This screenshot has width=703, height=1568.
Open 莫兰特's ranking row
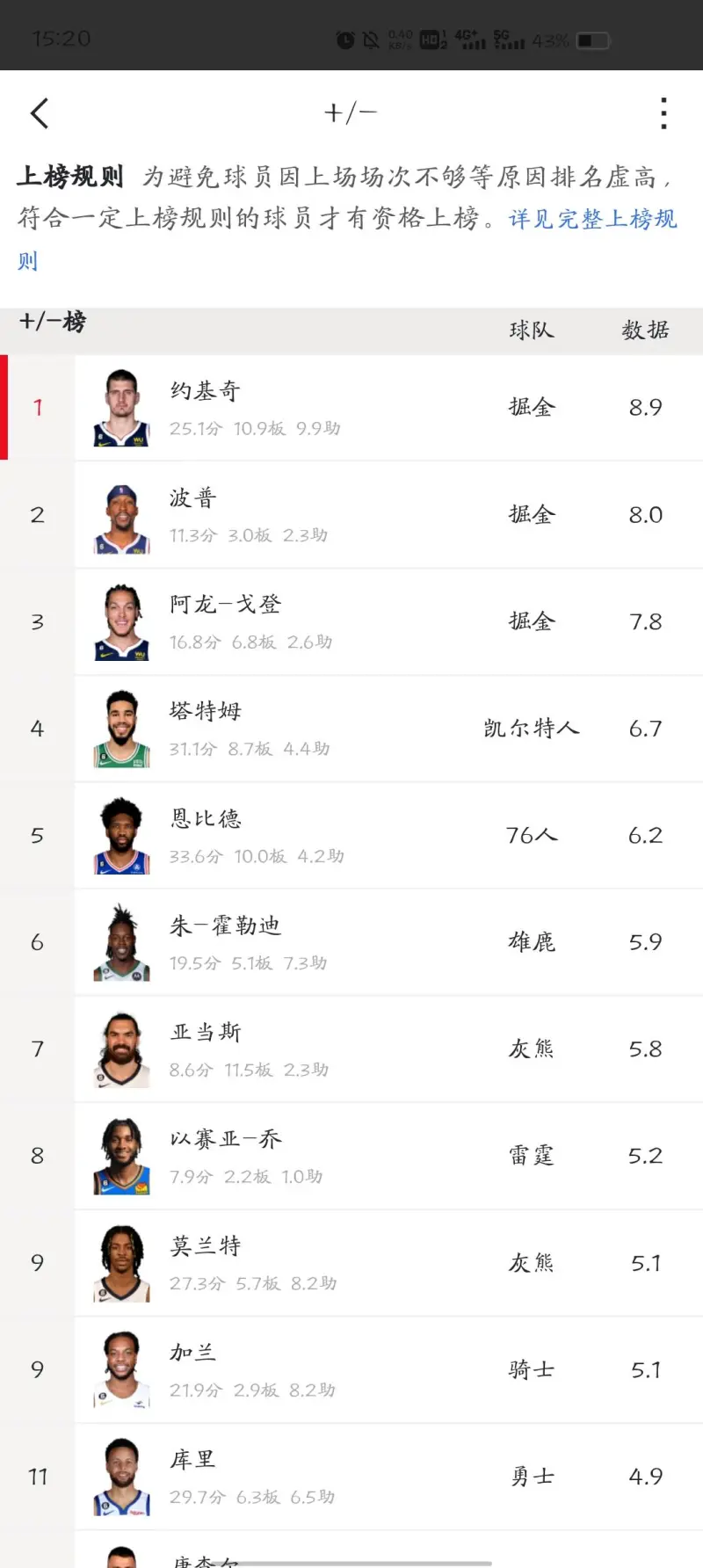(x=351, y=1263)
